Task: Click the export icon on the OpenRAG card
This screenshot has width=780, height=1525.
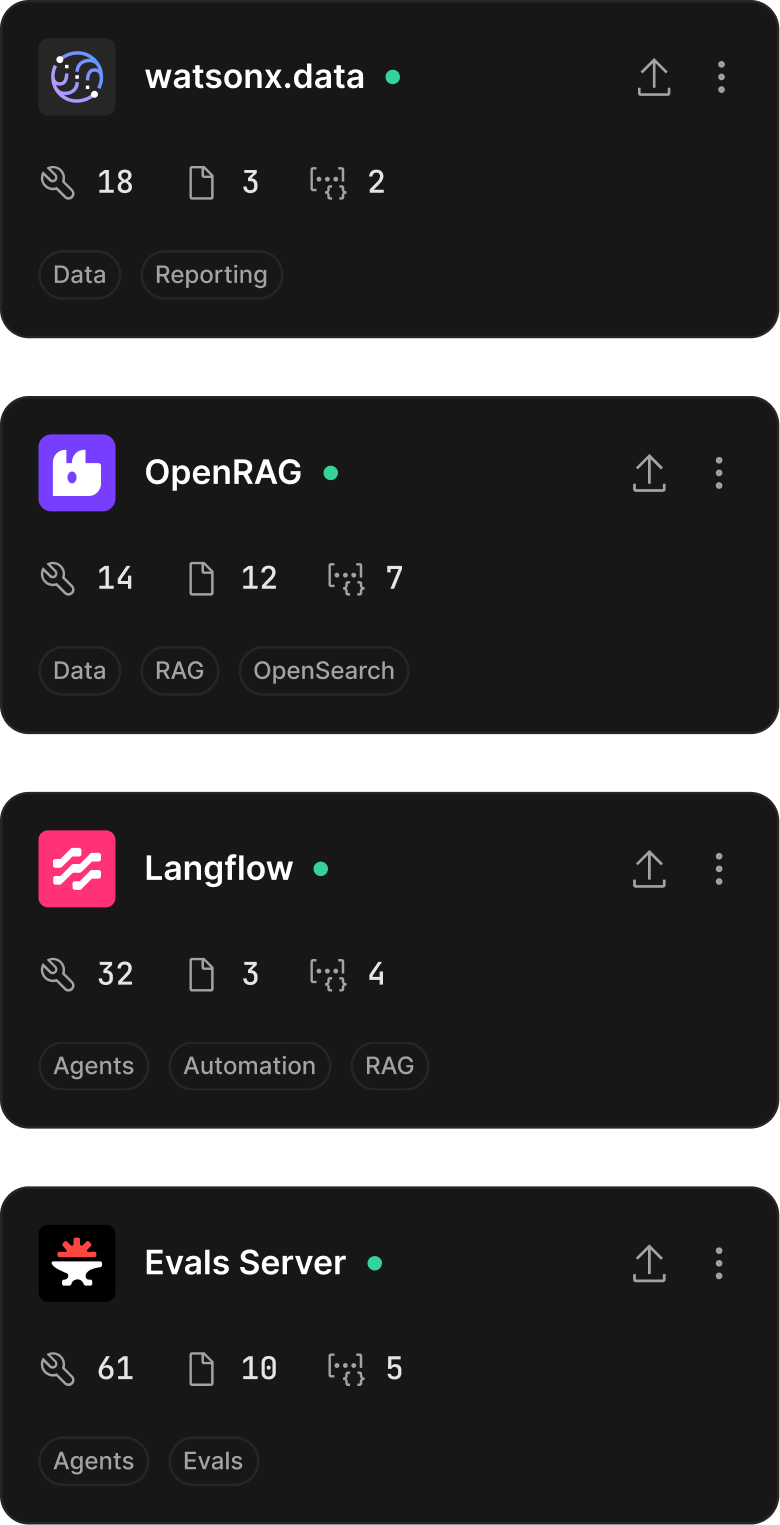Action: pos(649,473)
